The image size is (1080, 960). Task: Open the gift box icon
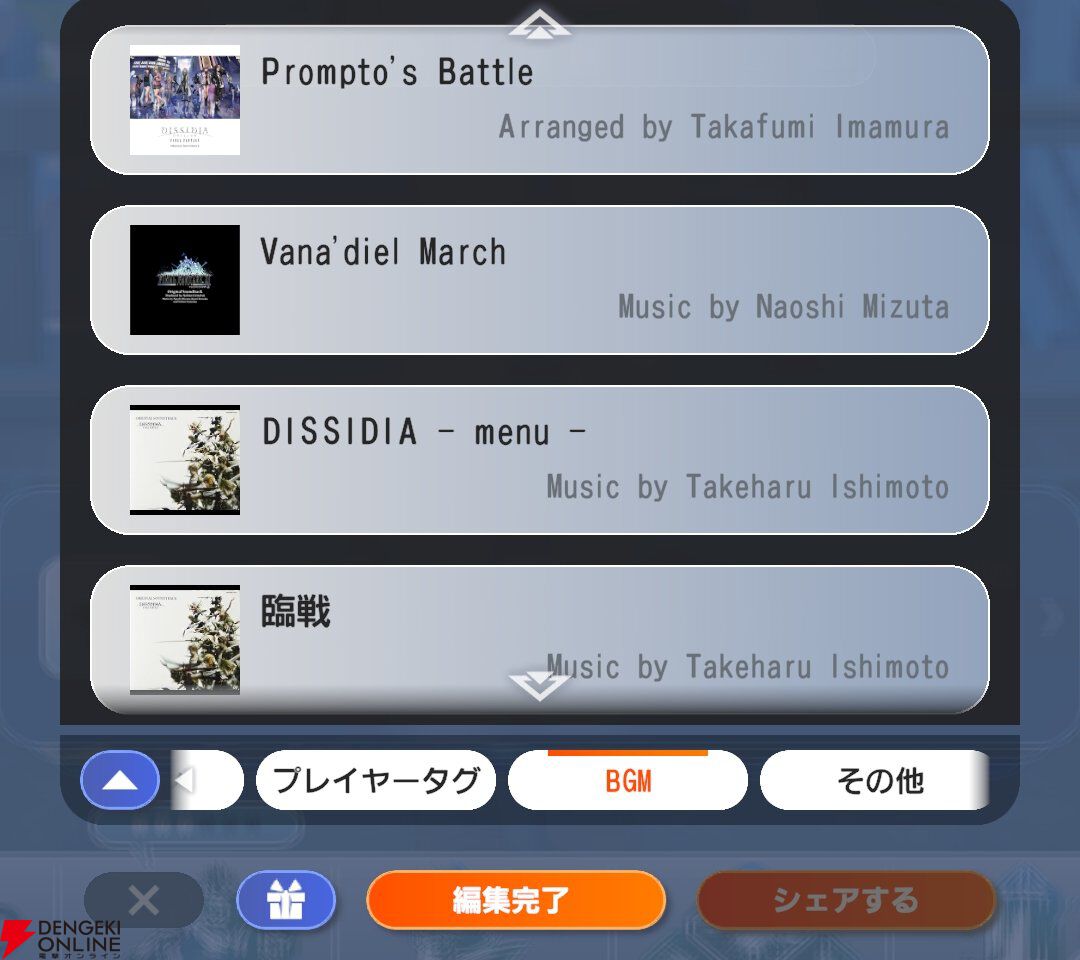286,900
